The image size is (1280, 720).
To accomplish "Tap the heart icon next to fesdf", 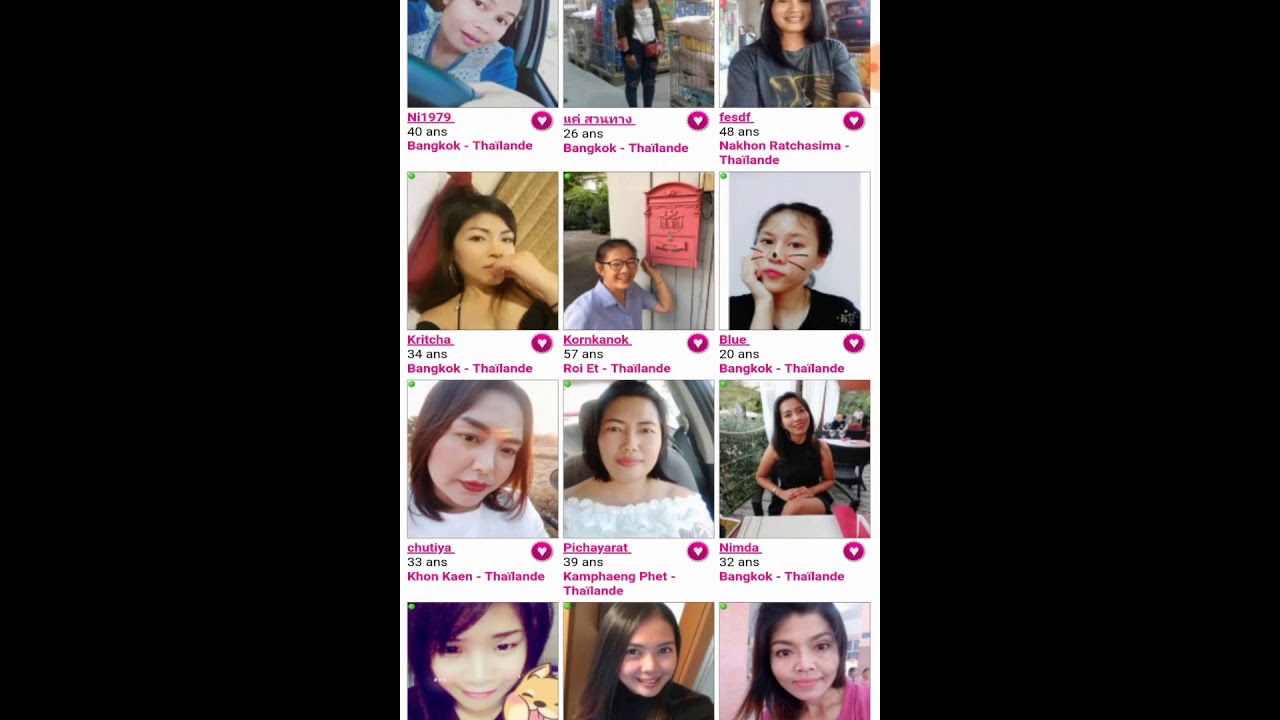I will point(853,121).
